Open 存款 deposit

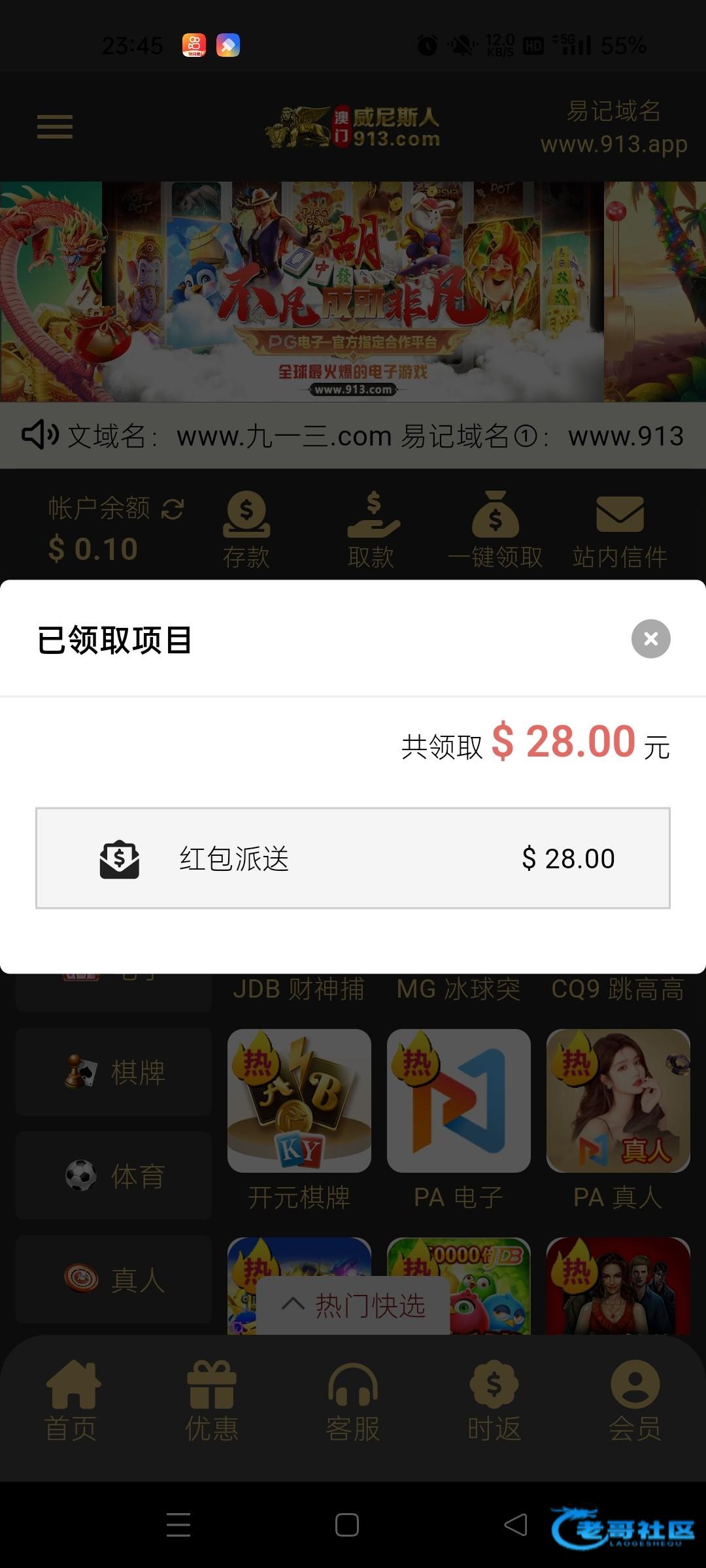pos(246,530)
